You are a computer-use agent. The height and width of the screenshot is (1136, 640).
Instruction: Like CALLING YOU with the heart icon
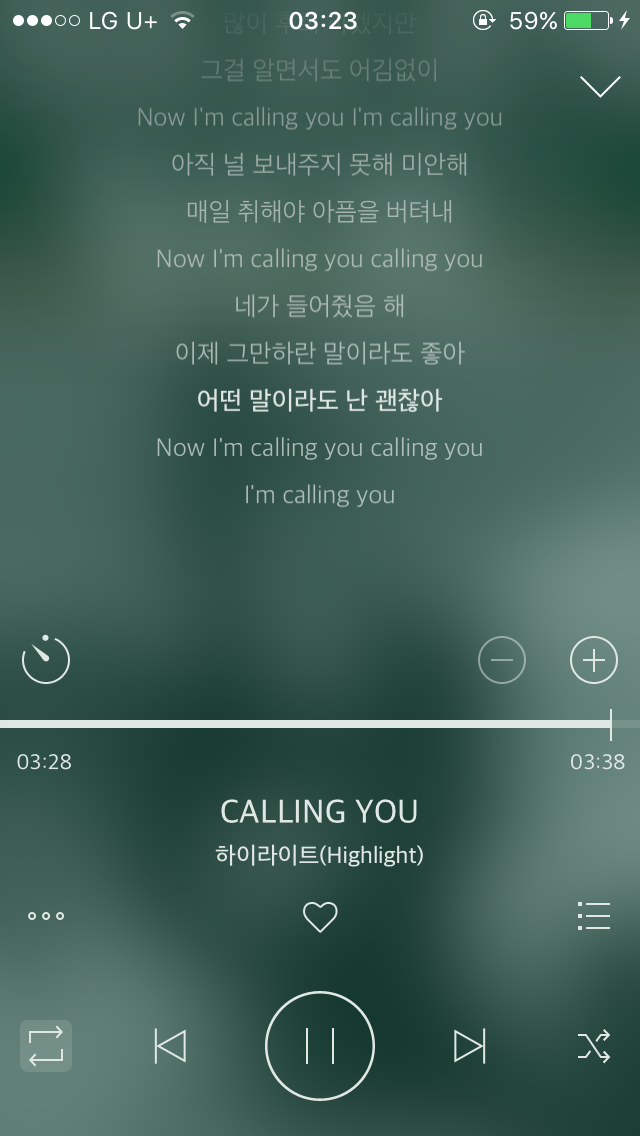tap(320, 916)
